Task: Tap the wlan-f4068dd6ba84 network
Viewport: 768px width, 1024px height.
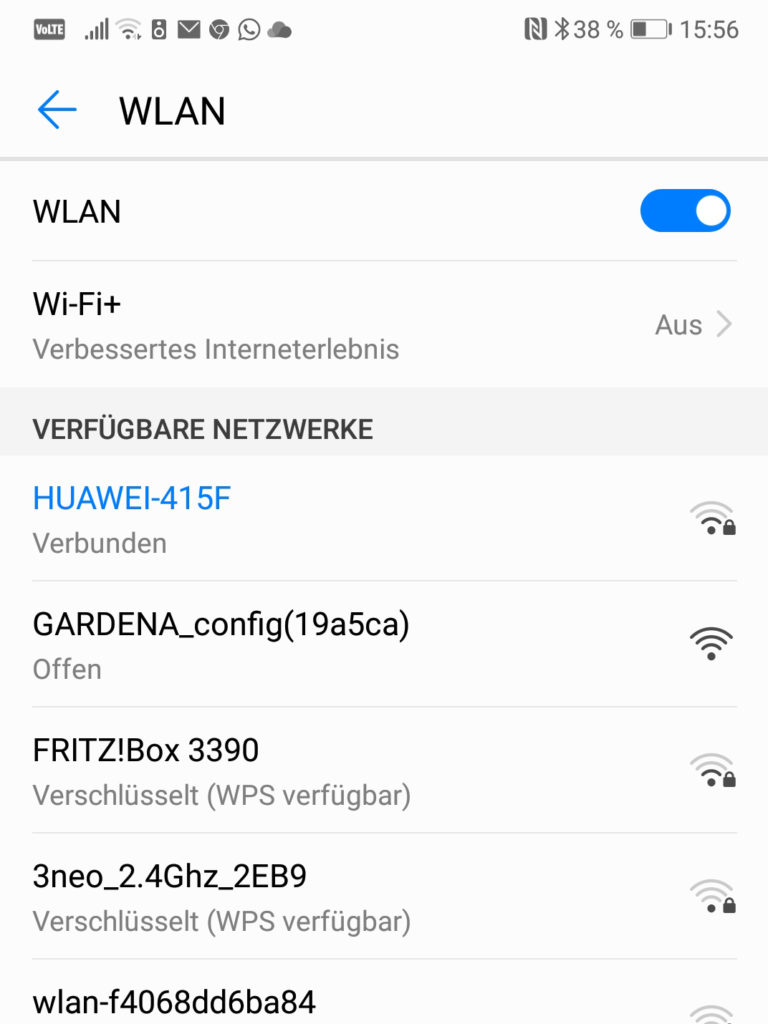Action: click(384, 1001)
